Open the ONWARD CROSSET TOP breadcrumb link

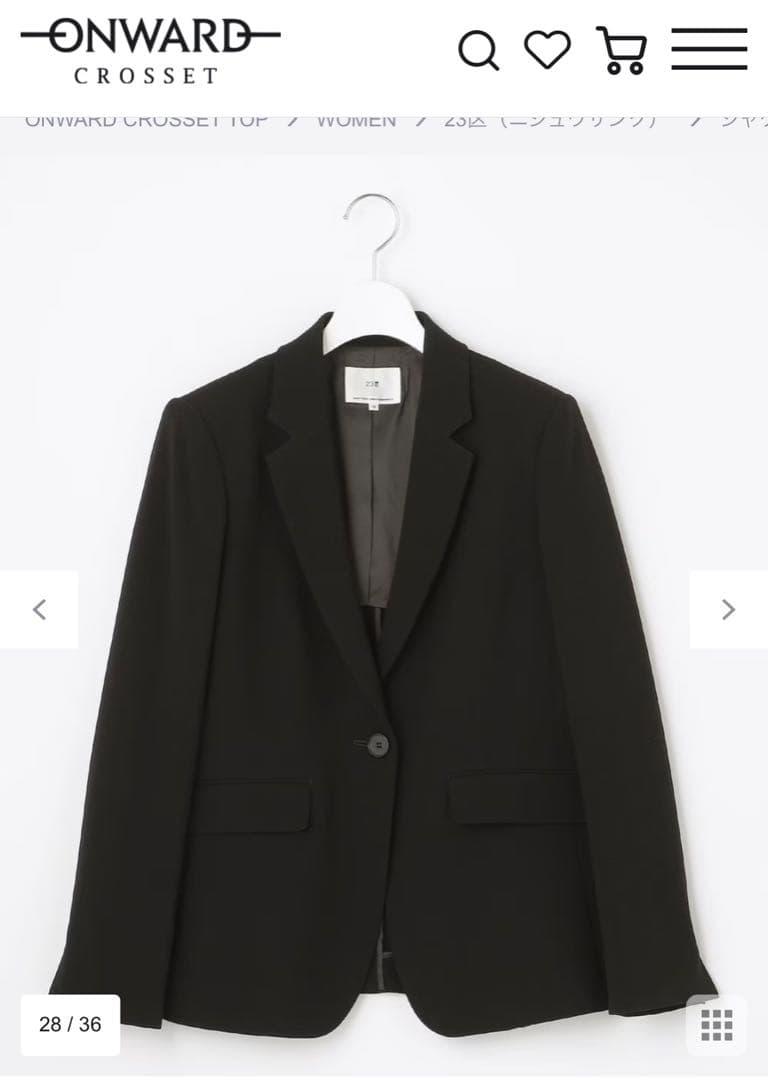click(x=146, y=121)
